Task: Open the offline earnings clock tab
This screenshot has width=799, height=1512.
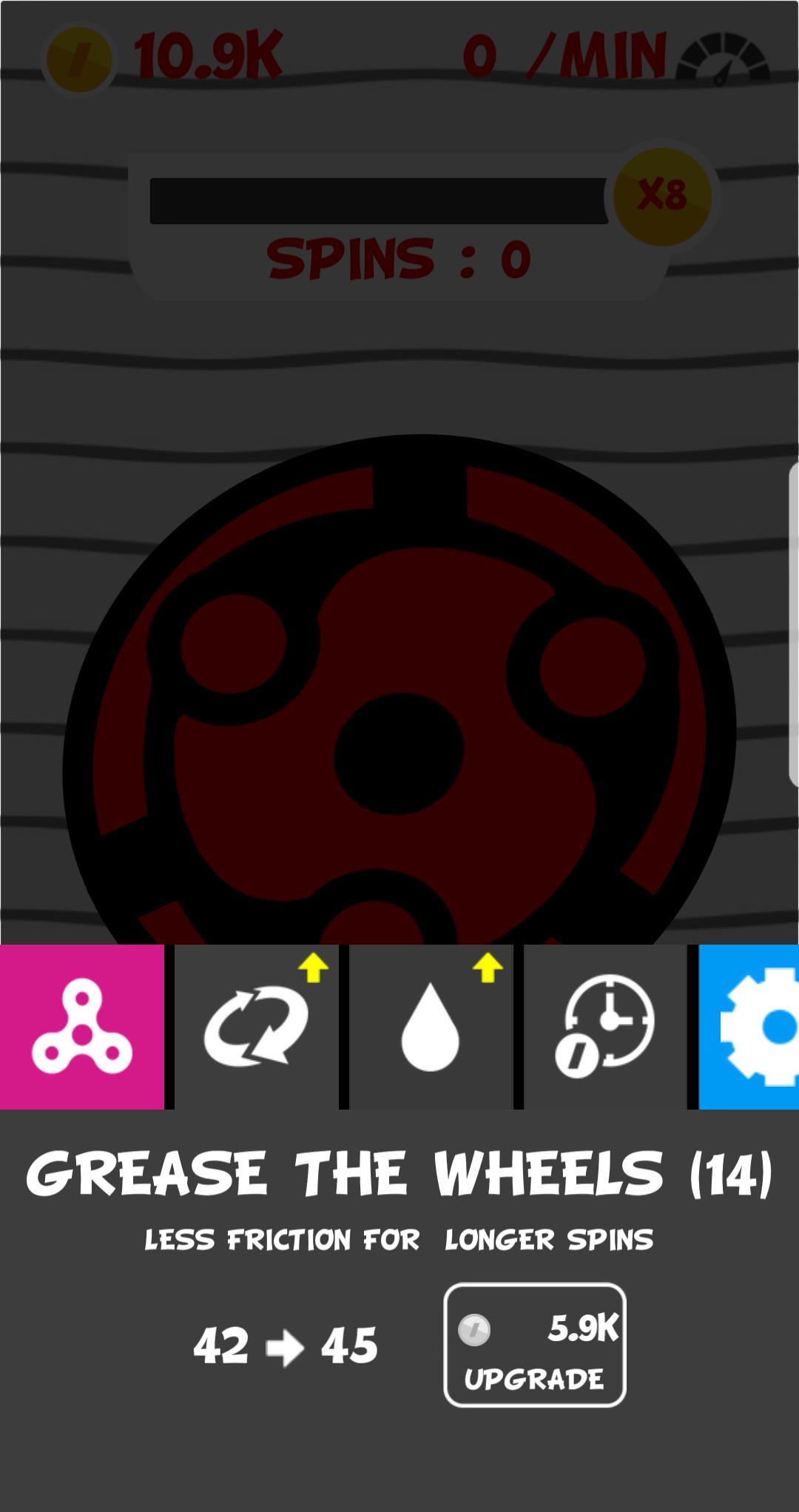Action: (605, 1026)
